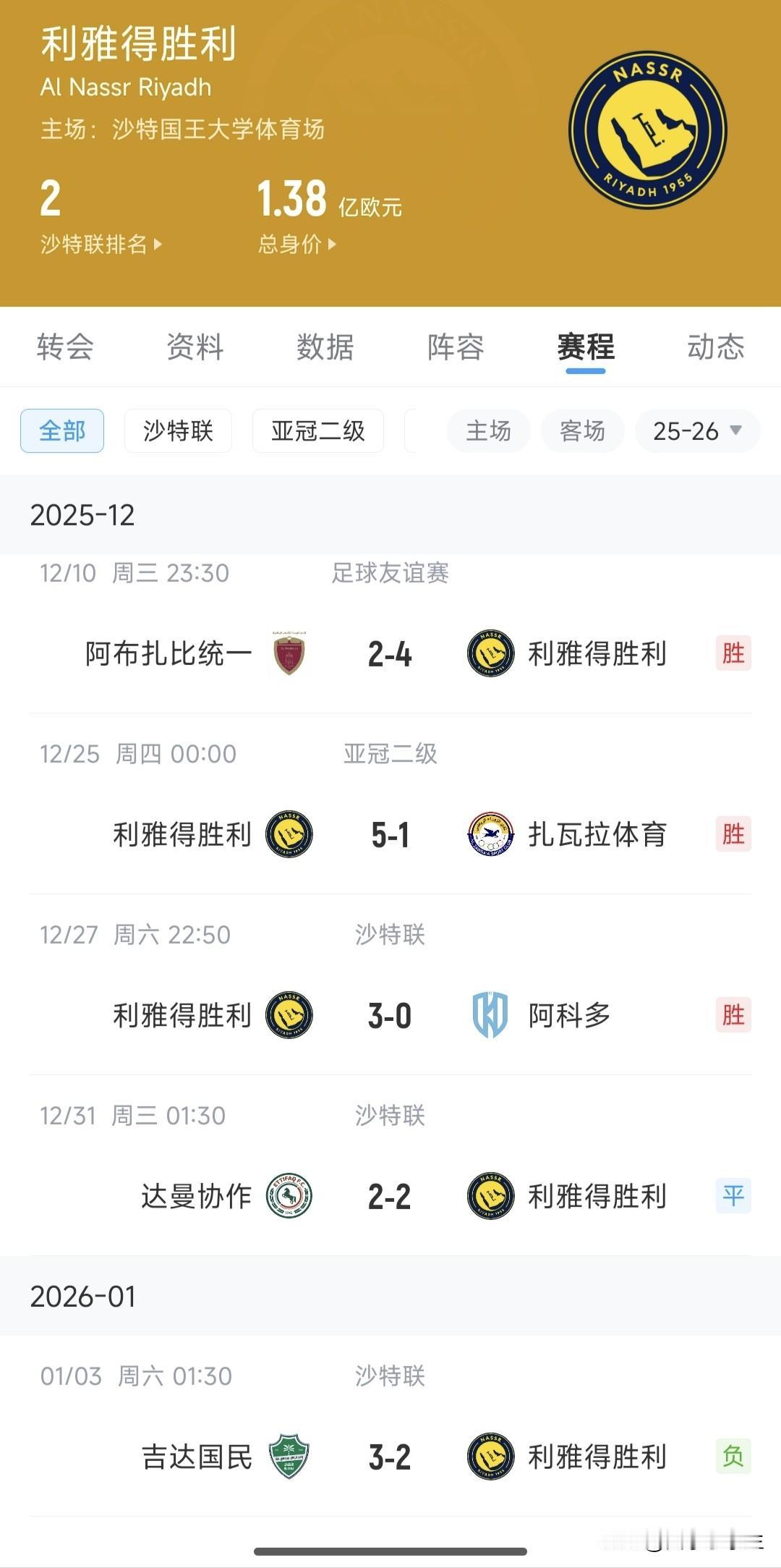Viewport: 781px width, 1568px height.
Task: Toggle the 客场 away matches filter
Action: pos(582,431)
